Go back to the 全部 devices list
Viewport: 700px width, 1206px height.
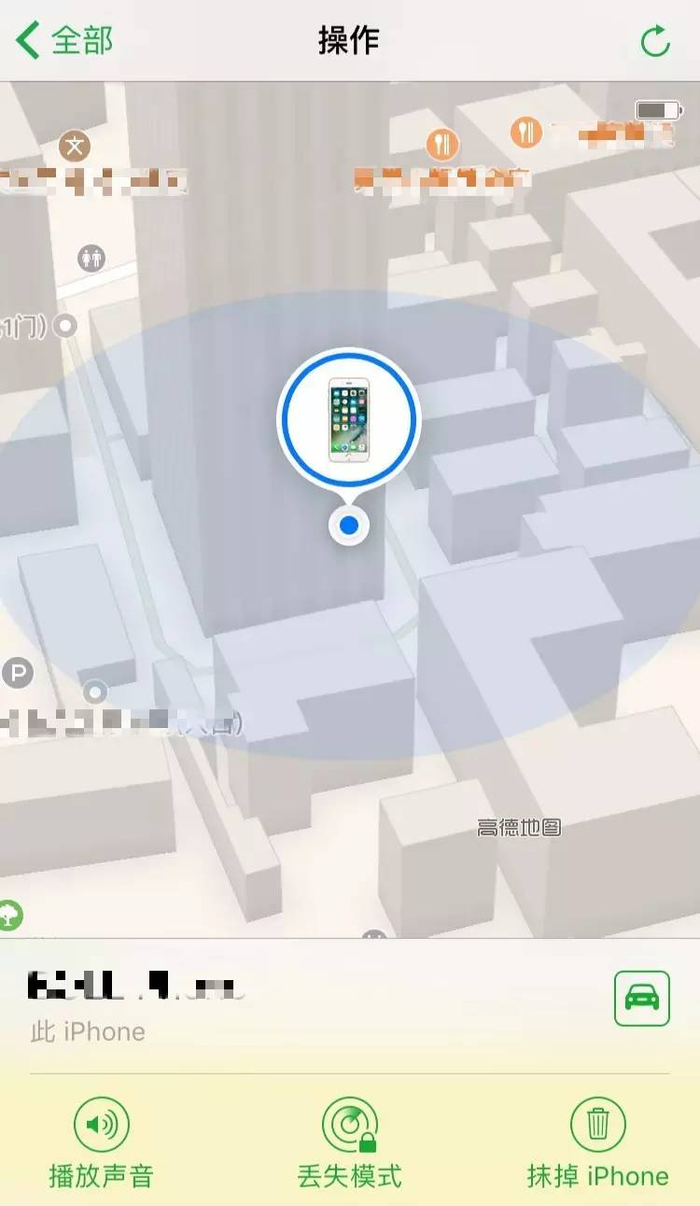pos(64,41)
